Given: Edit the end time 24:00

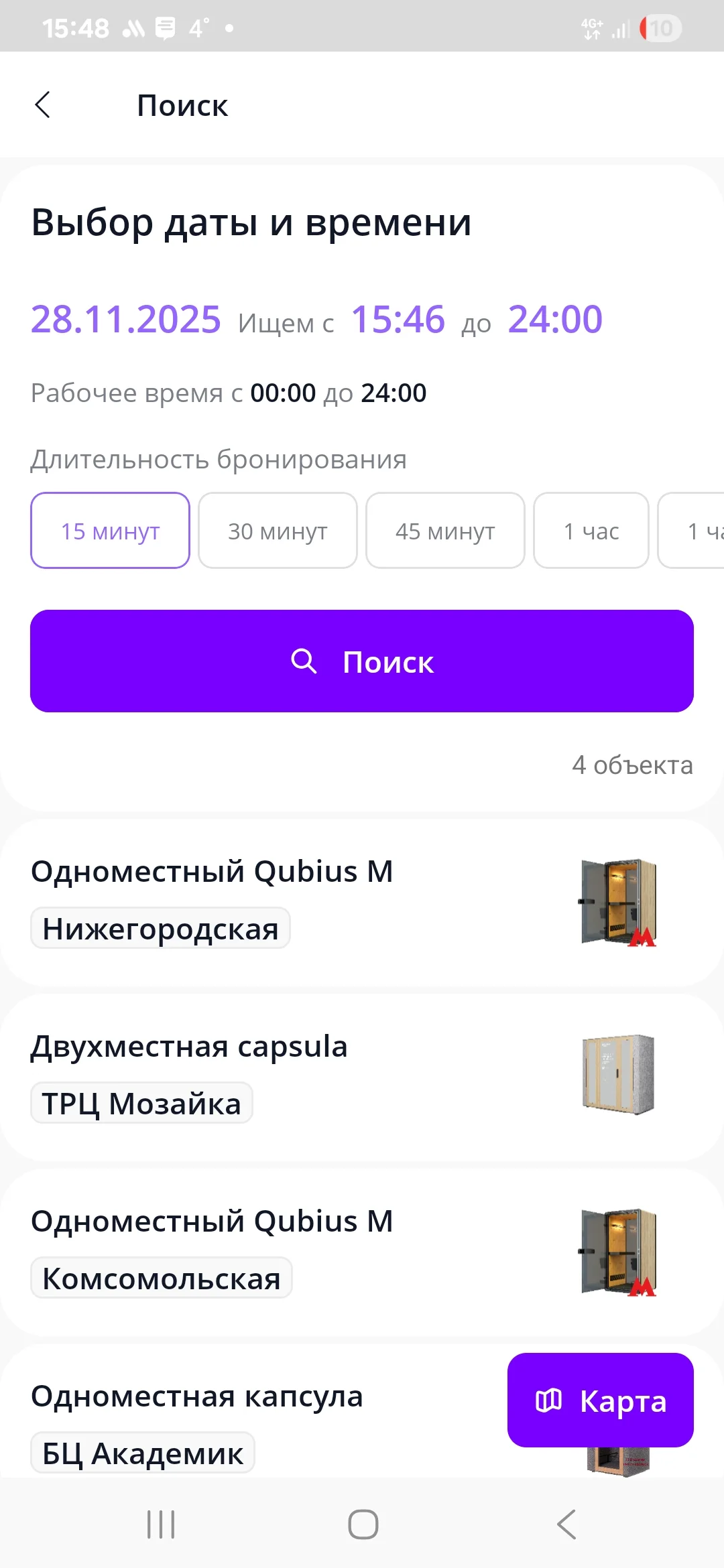Looking at the screenshot, I should 555,319.
